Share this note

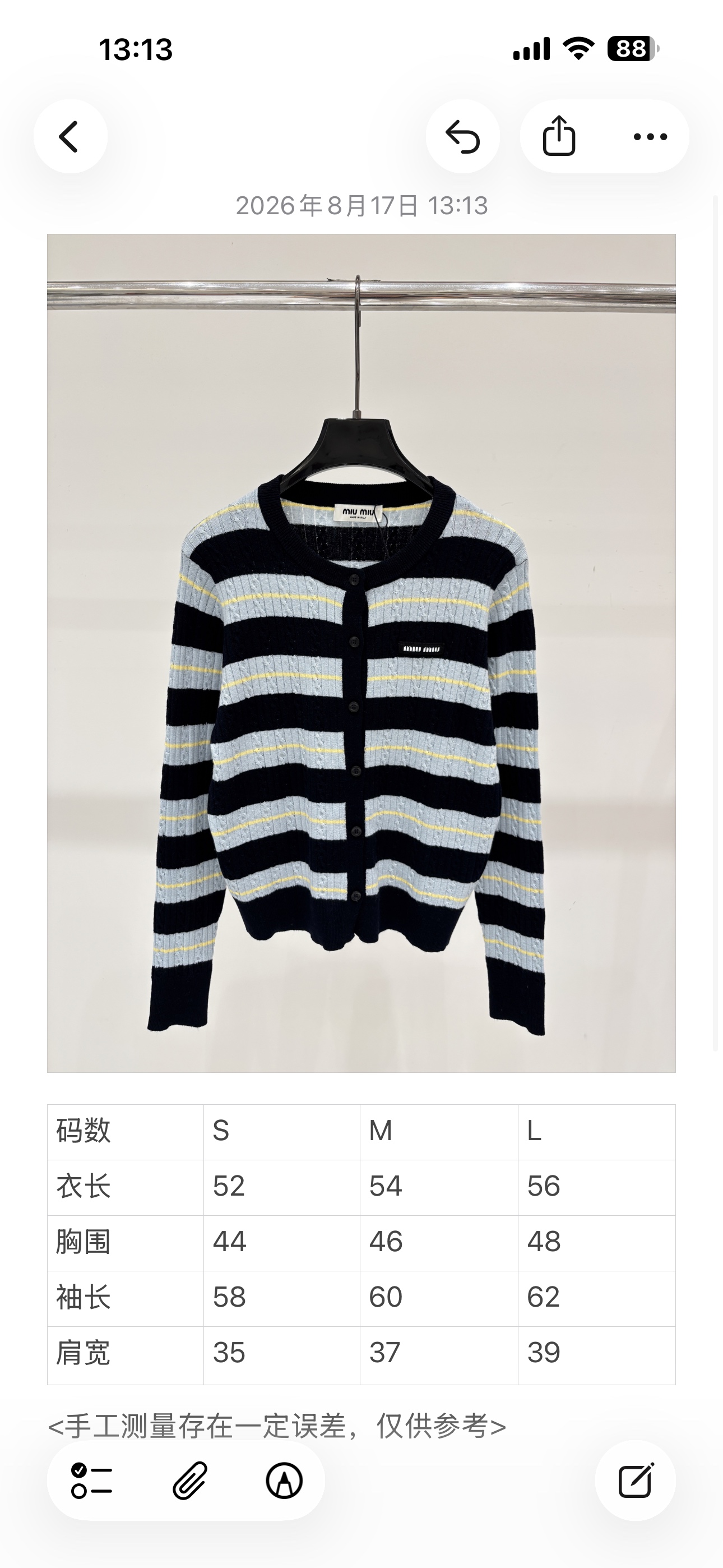tap(559, 136)
